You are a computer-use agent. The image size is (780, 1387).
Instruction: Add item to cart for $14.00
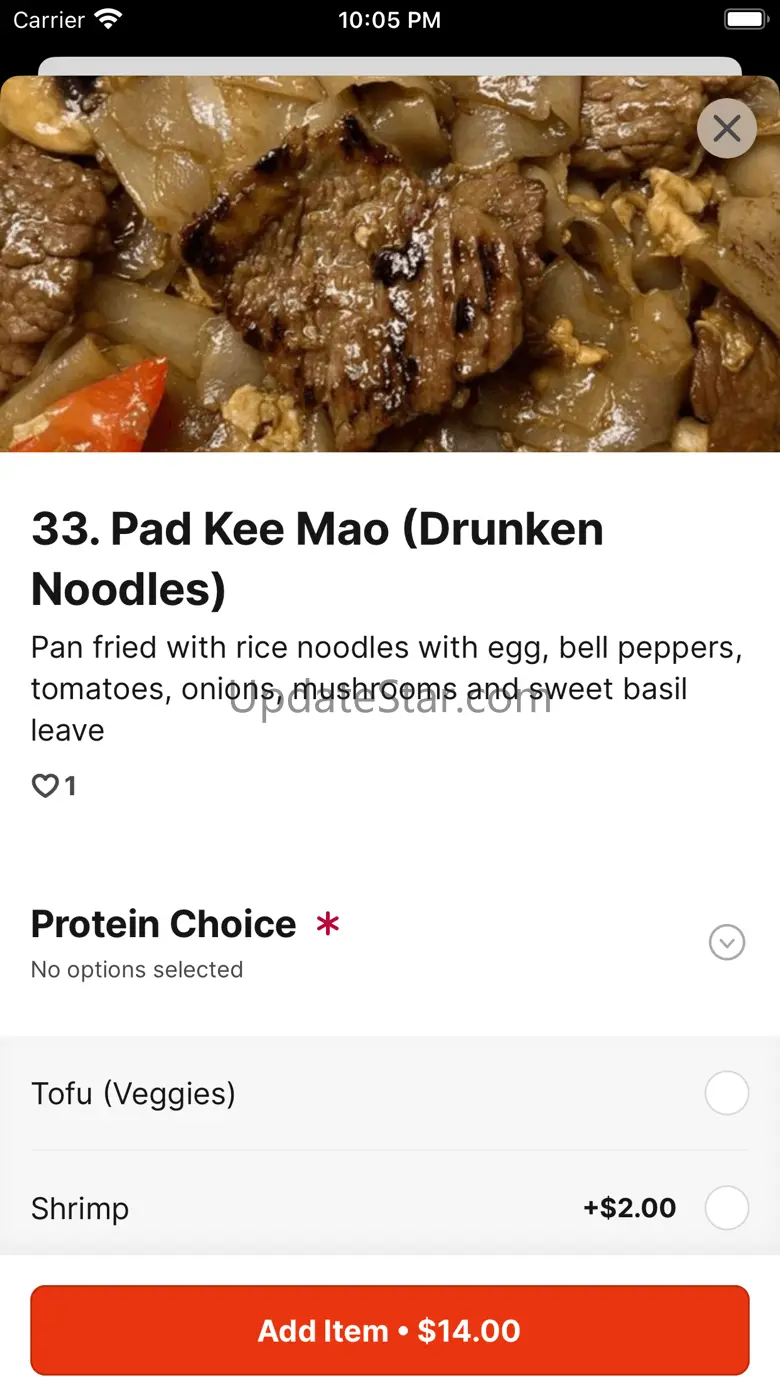coord(390,1330)
